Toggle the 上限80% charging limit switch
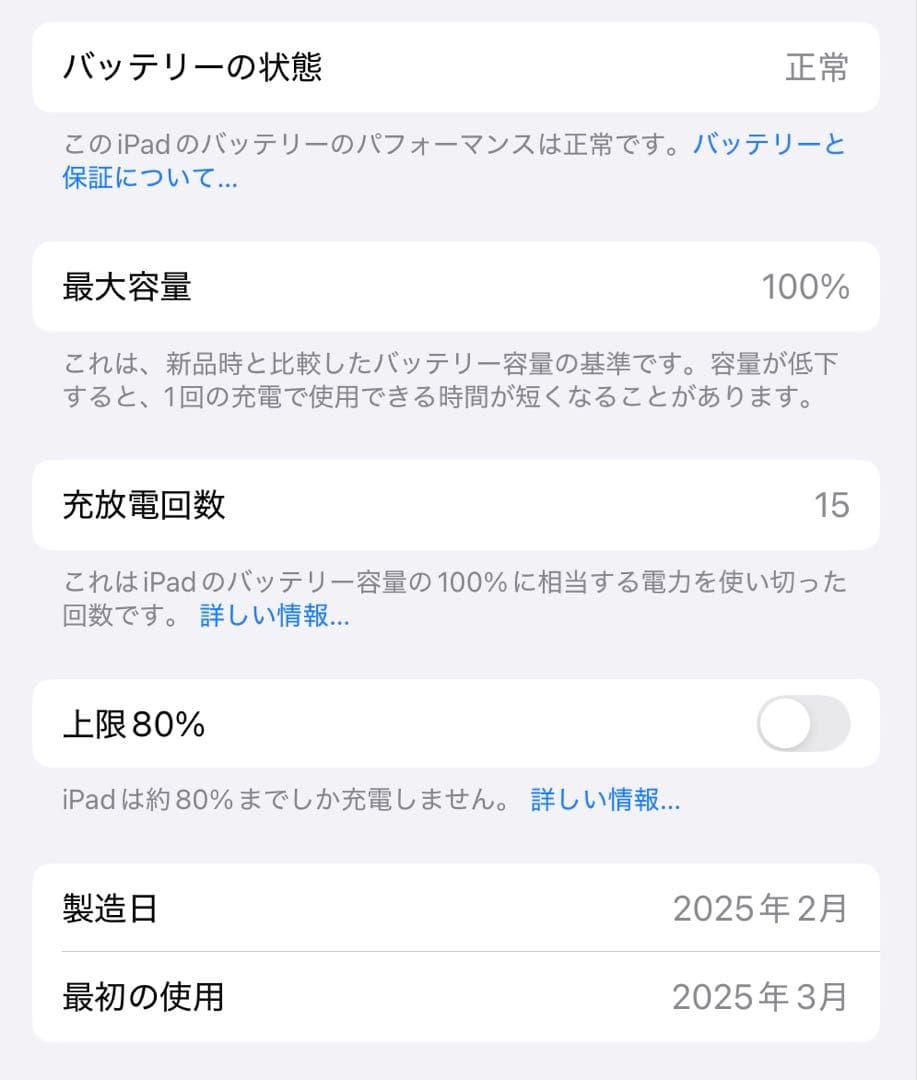Viewport: 917px width, 1080px height. click(x=803, y=725)
